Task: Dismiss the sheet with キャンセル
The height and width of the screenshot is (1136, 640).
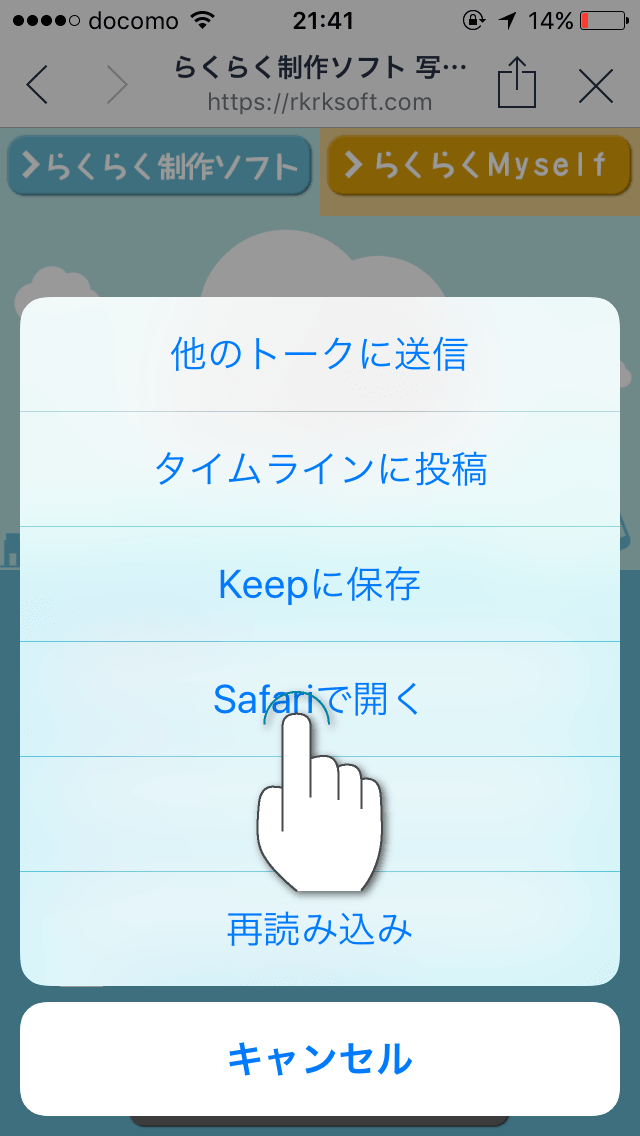Action: coord(319,1058)
